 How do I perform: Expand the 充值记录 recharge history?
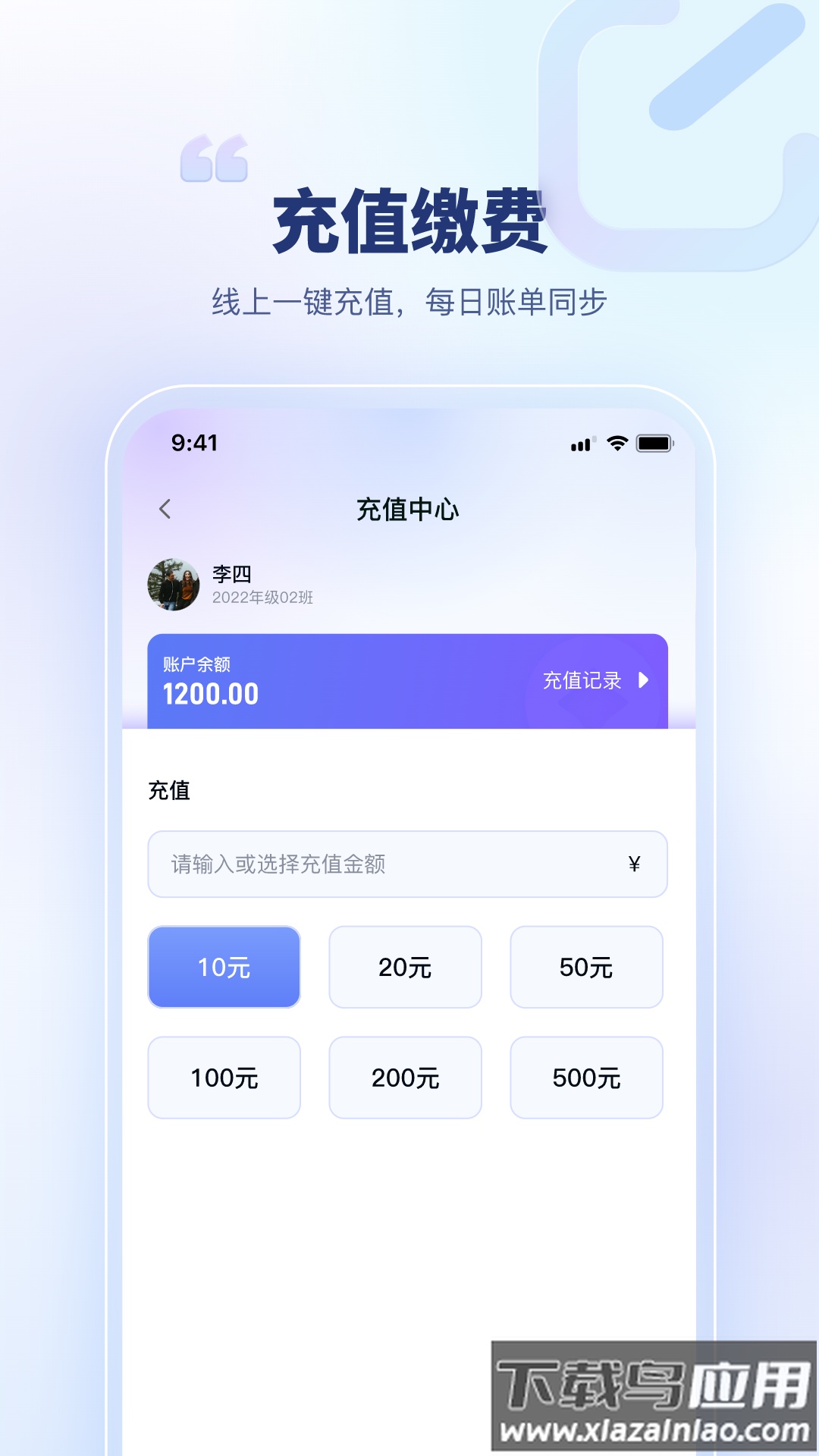[580, 681]
